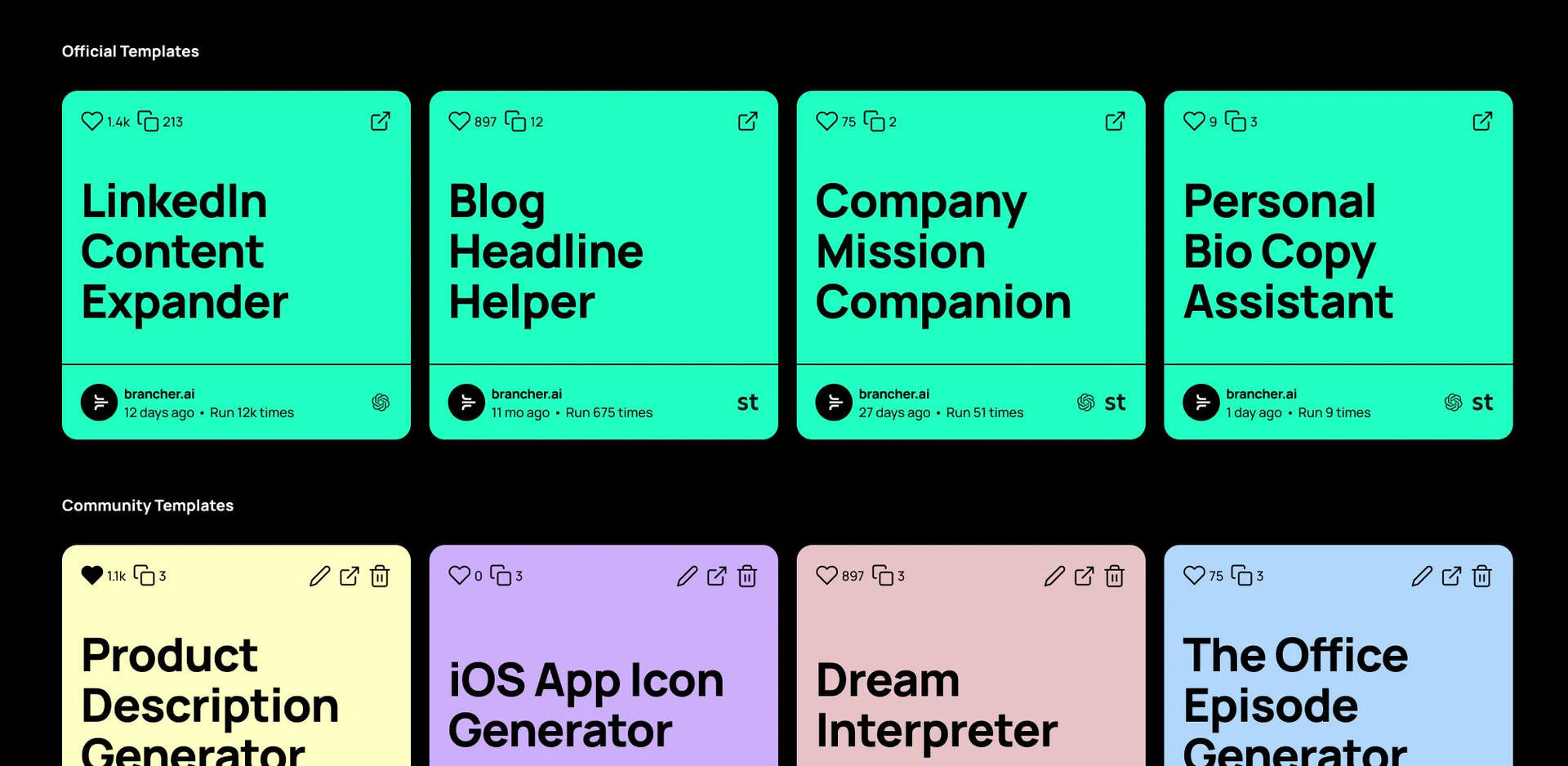Like the Company Mission Companion template
This screenshot has height=766, width=1568.
point(827,121)
